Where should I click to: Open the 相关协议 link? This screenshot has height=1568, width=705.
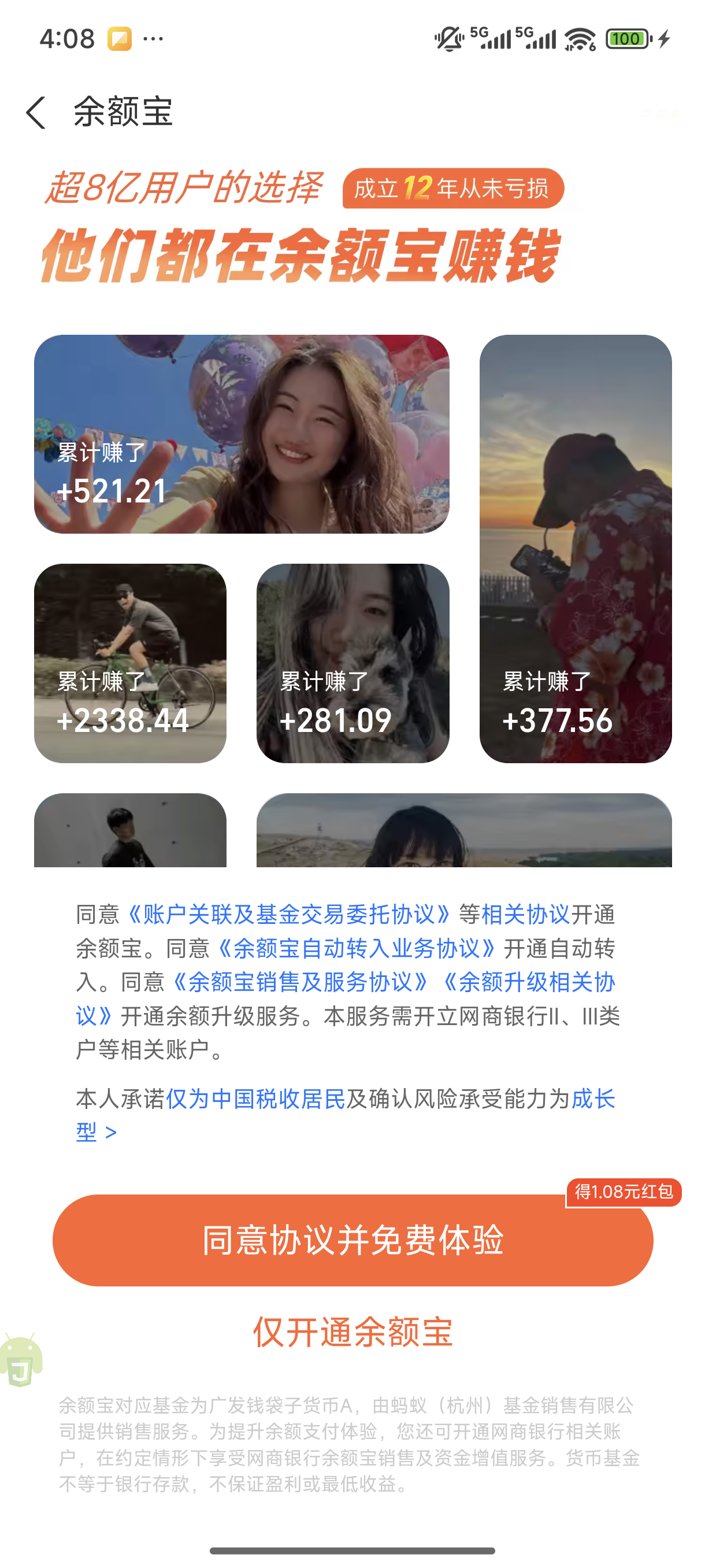click(x=525, y=914)
